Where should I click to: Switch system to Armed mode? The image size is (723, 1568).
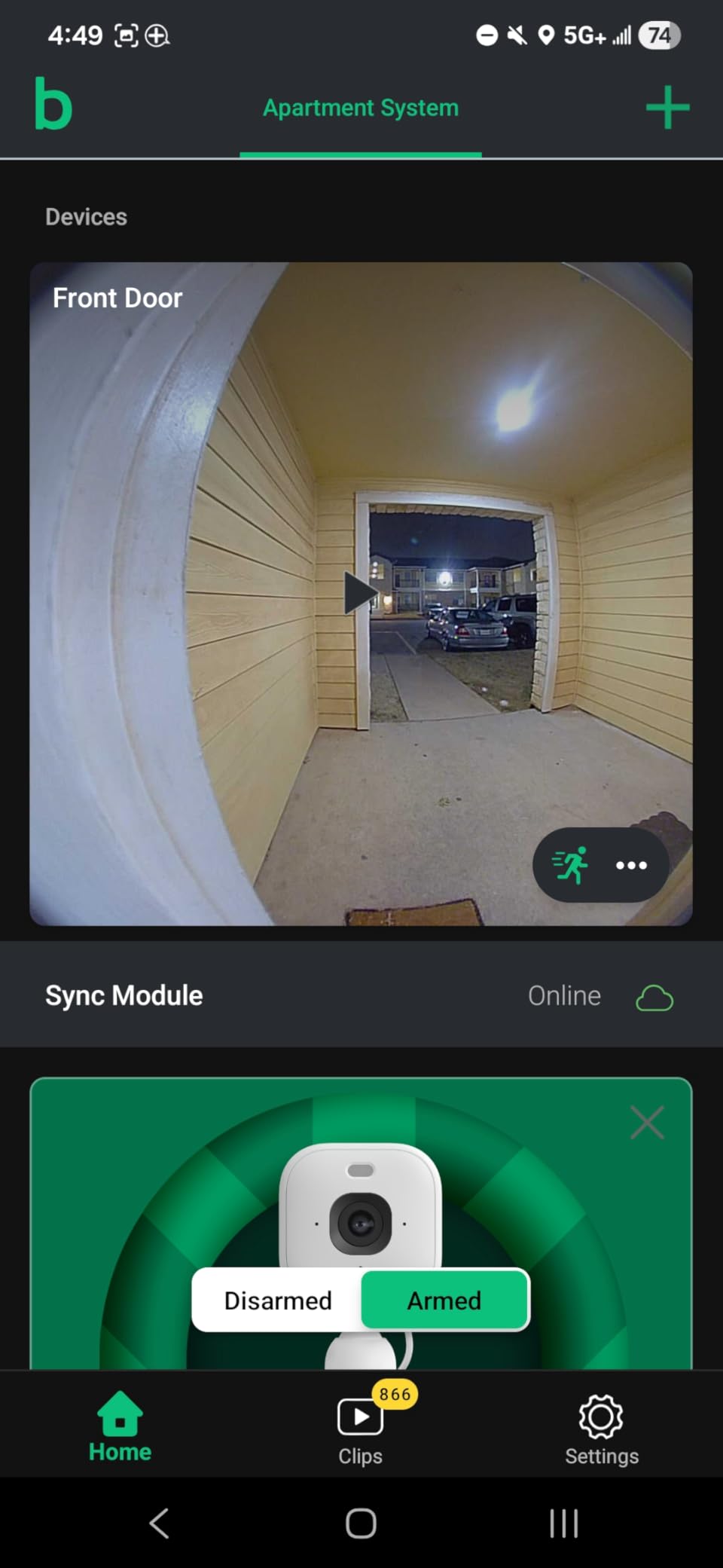click(444, 1301)
